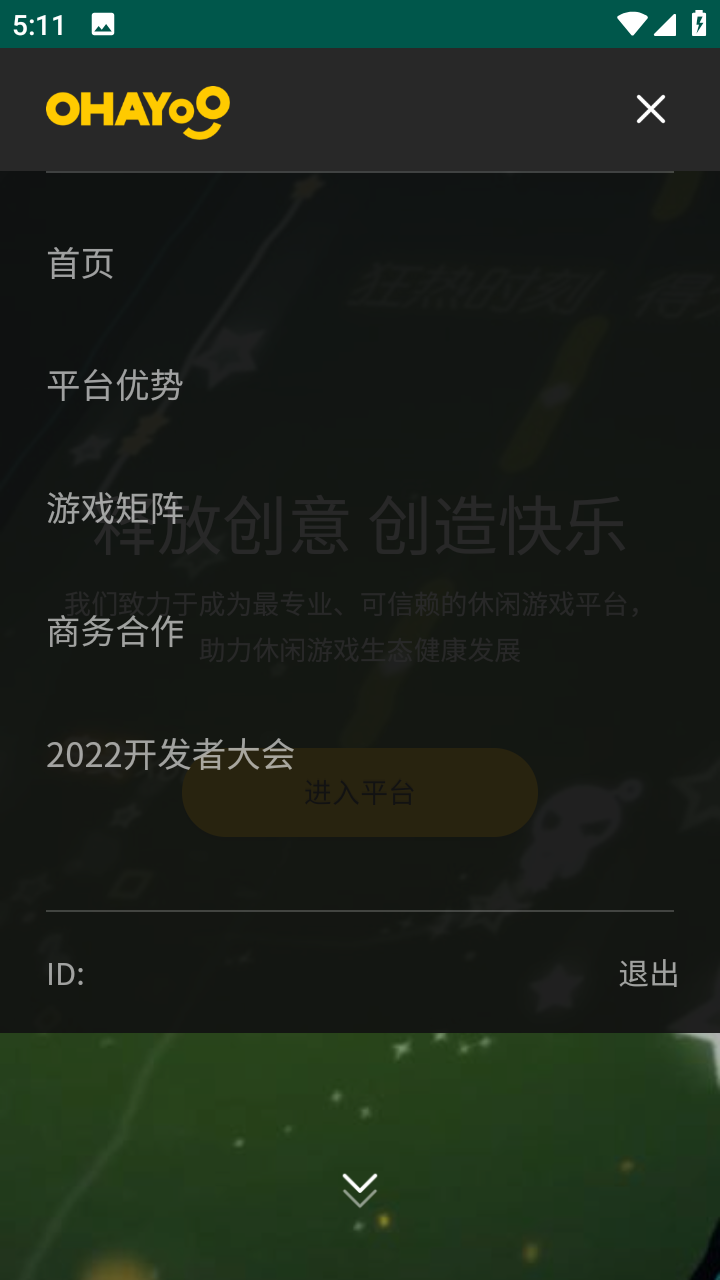Click the Ohayoo logo
Screen dimensions: 720x1280
(x=138, y=109)
